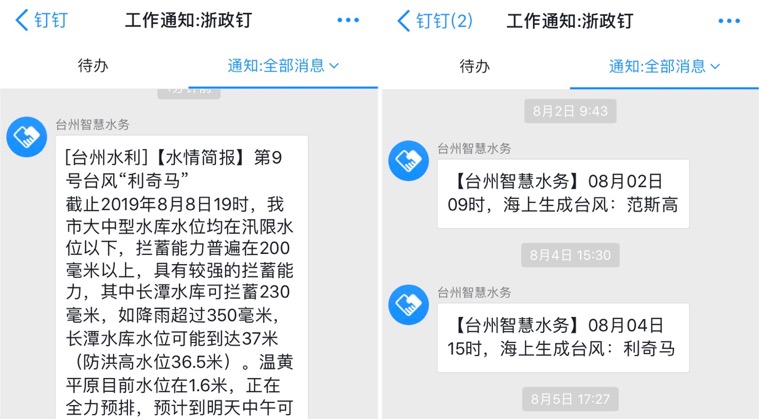Open overflow menu beside the 钉钉(2) header
Viewport: 759px width, 419px height.
point(728,21)
